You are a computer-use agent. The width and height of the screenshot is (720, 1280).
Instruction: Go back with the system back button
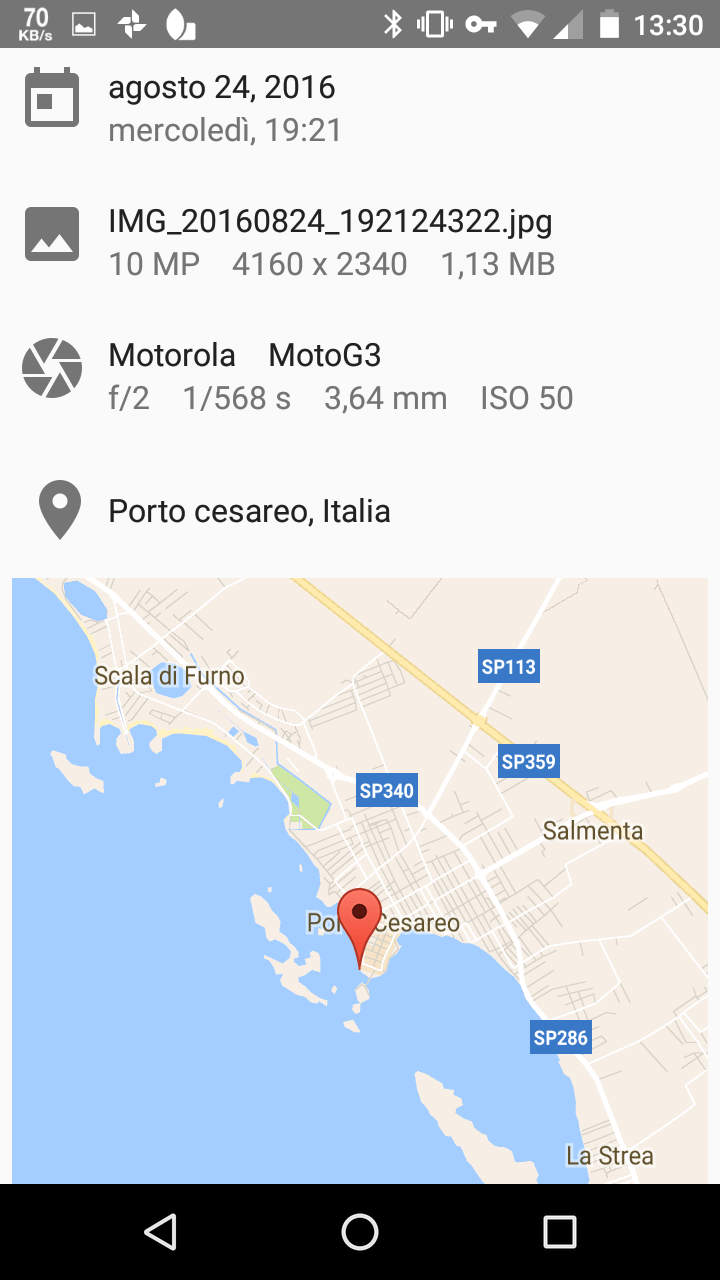160,1232
